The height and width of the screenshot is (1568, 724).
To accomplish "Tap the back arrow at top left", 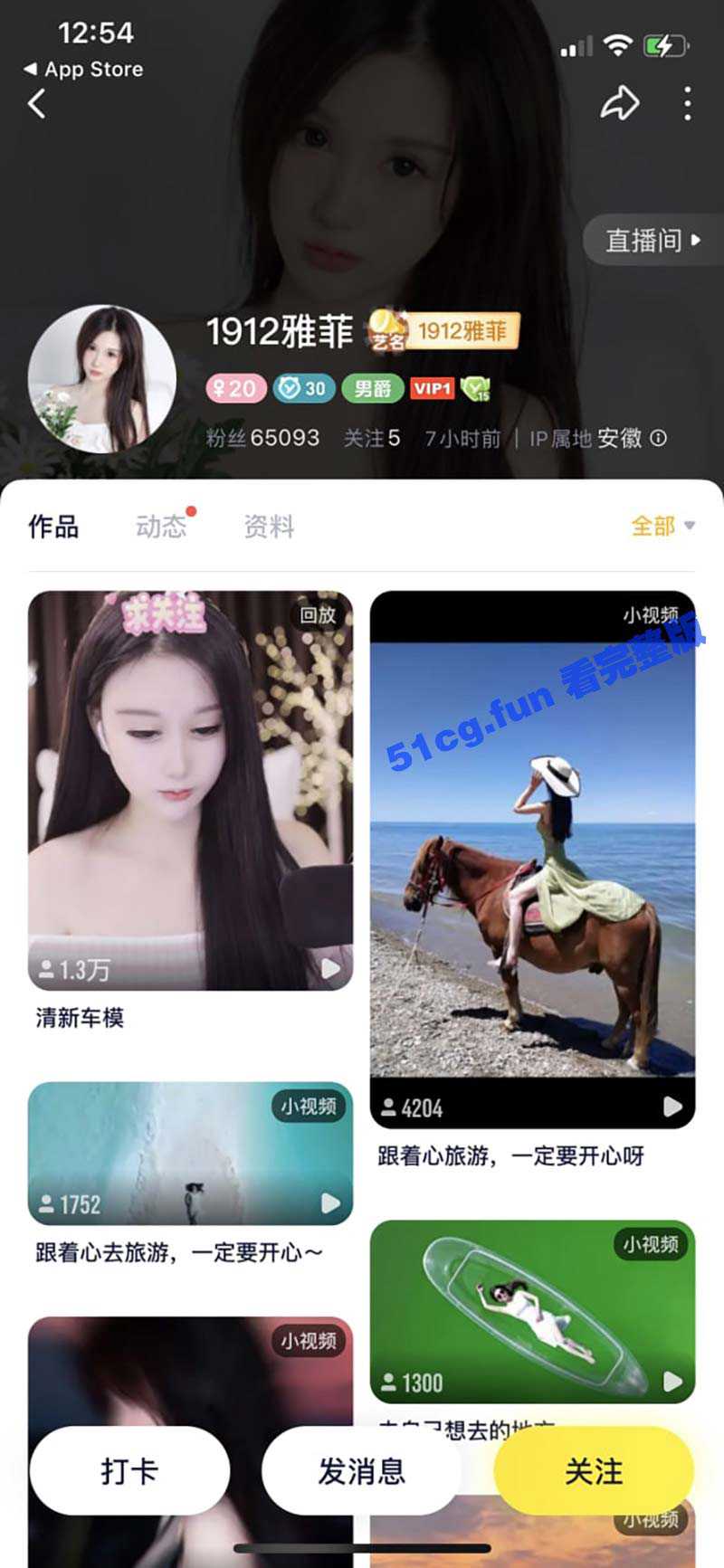I will coord(36,104).
